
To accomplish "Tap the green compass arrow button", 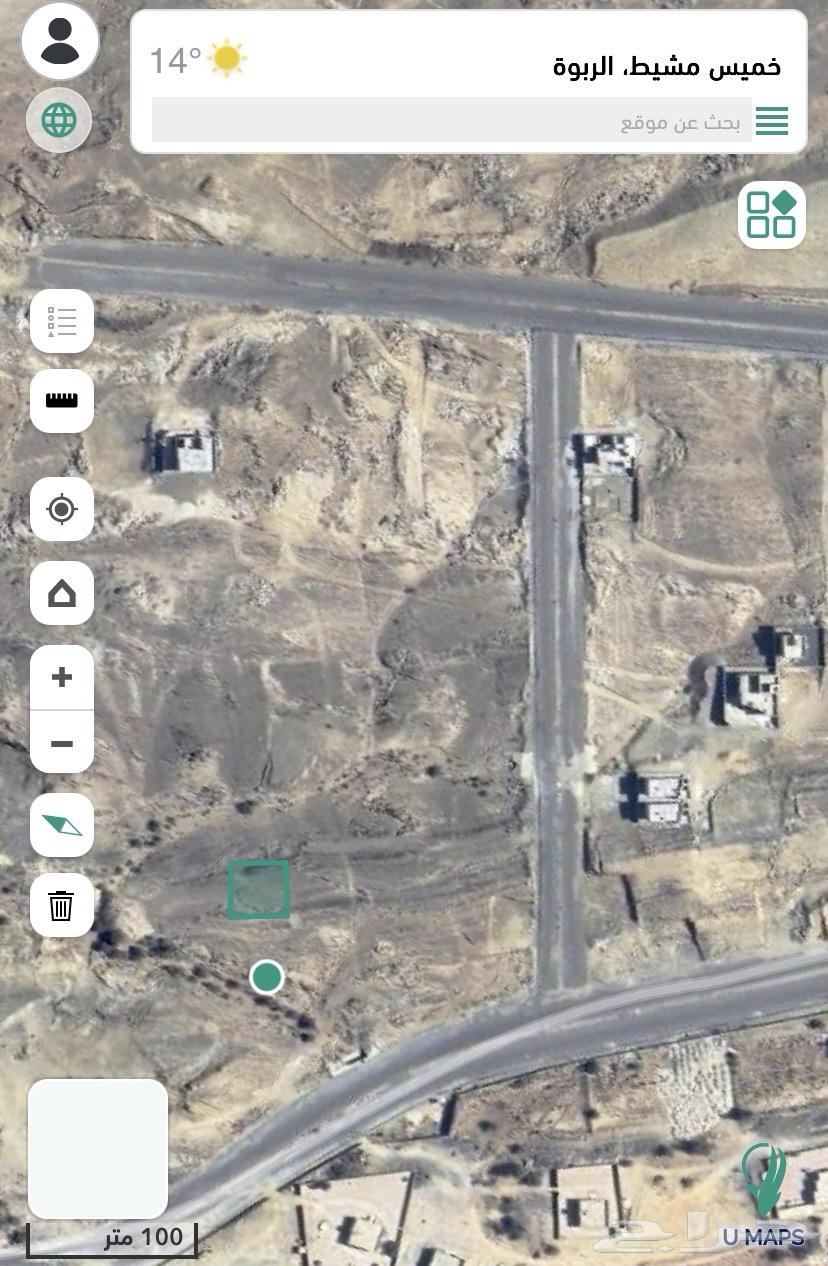I will click(x=62, y=826).
